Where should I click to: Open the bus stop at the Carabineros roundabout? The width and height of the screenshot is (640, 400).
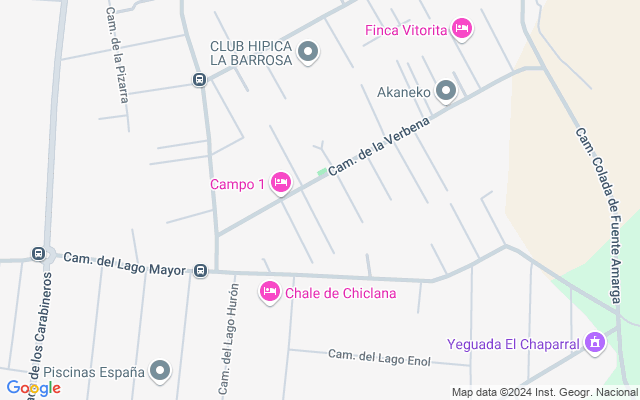38,253
